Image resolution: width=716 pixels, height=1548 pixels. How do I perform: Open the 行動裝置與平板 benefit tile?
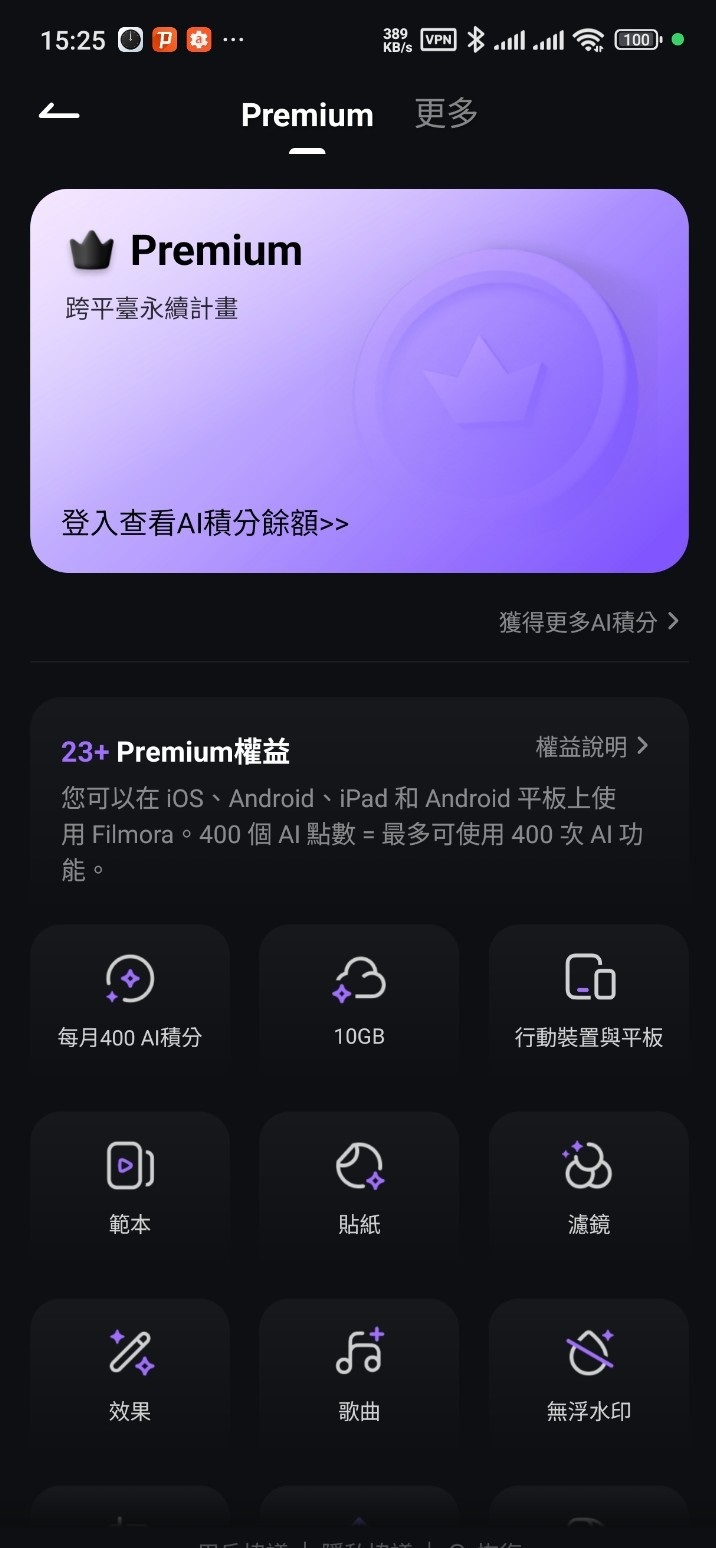point(588,1000)
